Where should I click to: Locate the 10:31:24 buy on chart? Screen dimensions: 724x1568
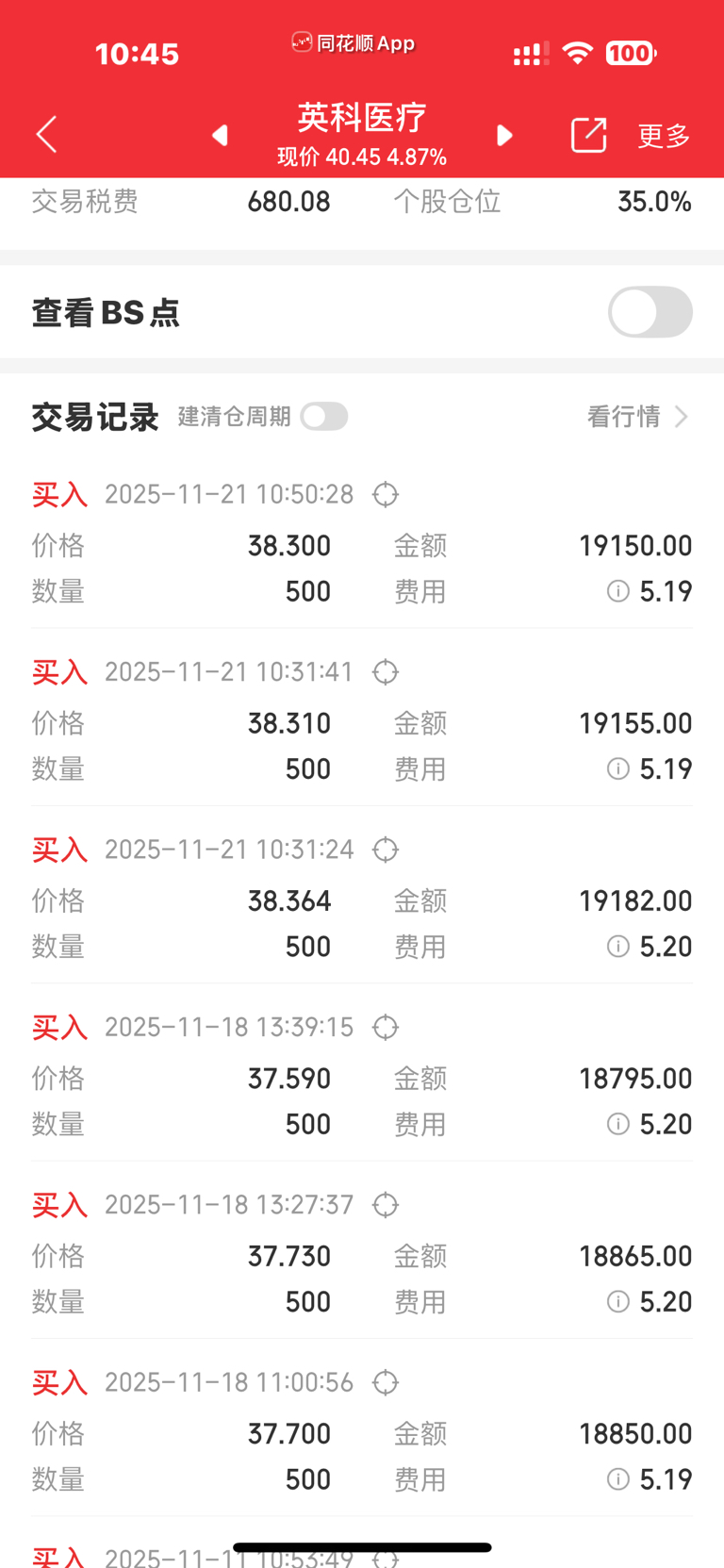tap(386, 850)
